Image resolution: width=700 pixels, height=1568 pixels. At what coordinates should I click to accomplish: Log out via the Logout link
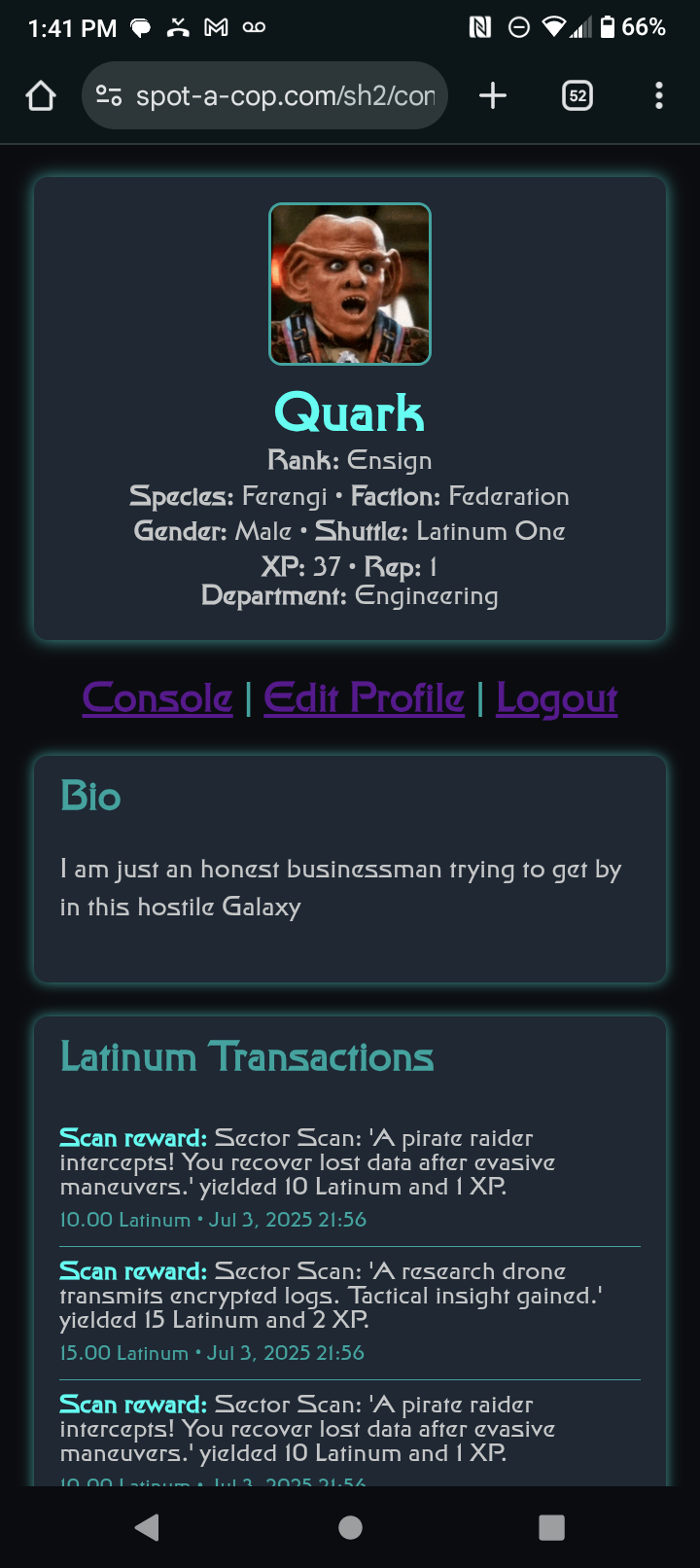[556, 698]
